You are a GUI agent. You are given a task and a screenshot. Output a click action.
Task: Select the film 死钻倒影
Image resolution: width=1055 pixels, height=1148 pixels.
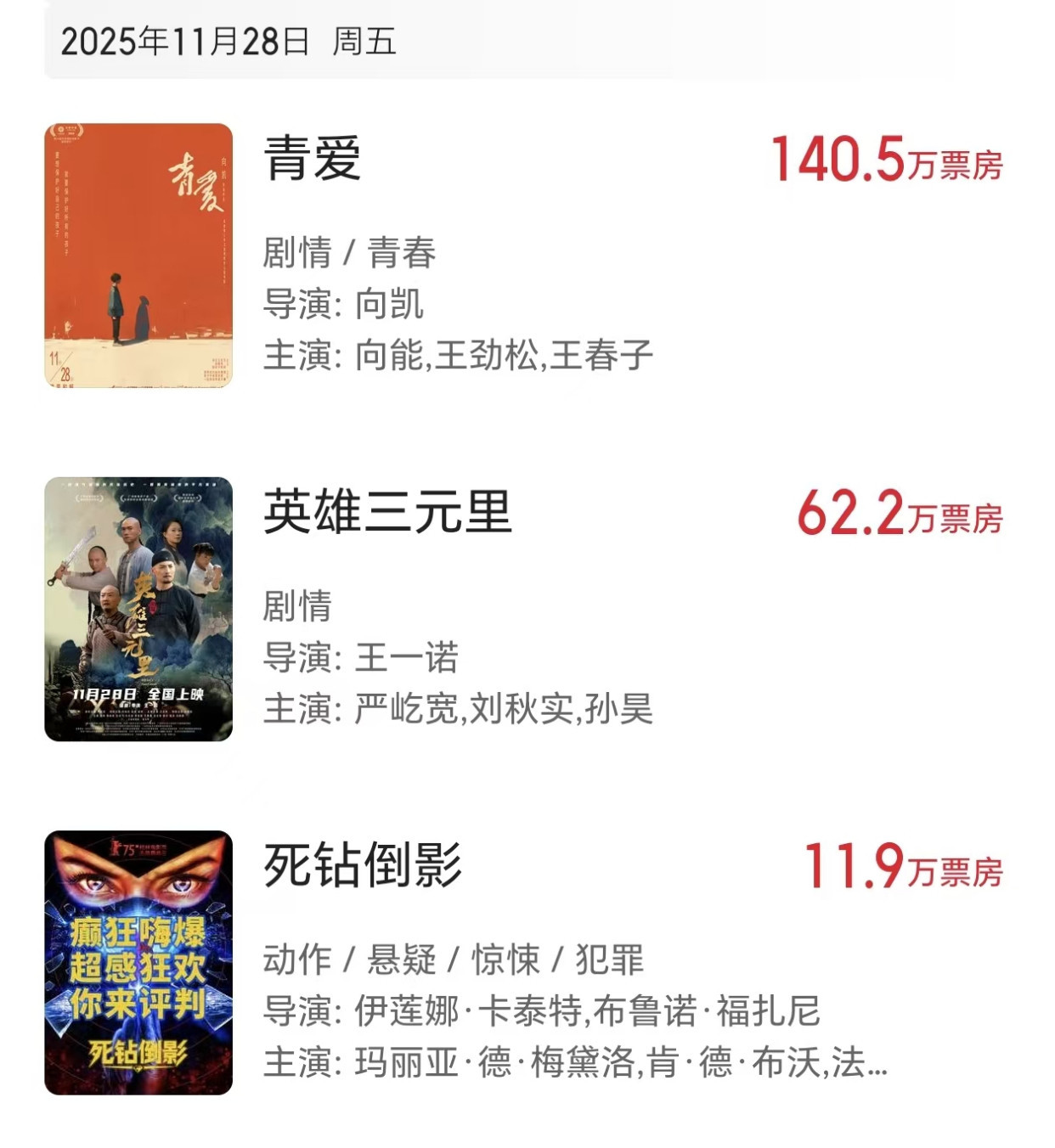pos(363,866)
